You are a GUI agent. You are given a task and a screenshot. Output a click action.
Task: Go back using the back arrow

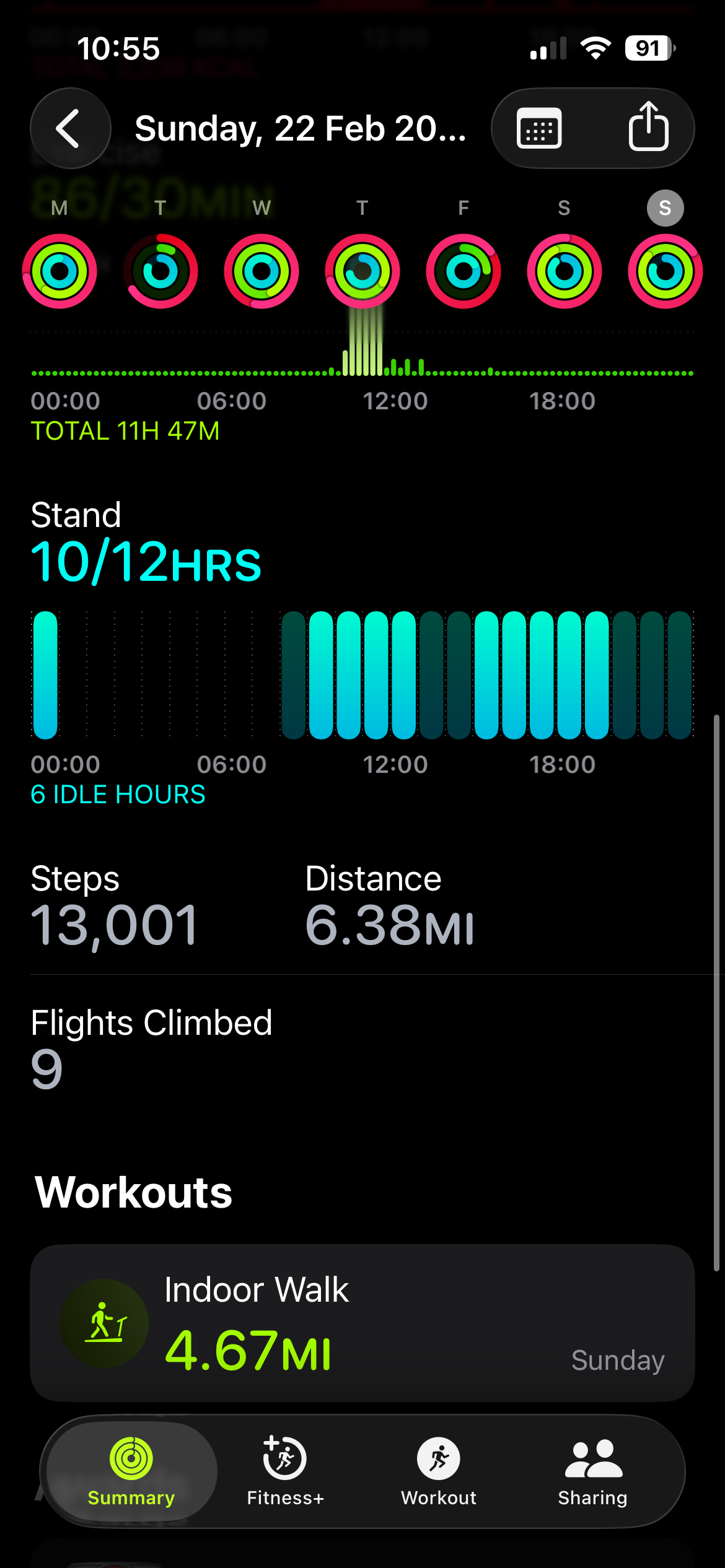(x=70, y=128)
